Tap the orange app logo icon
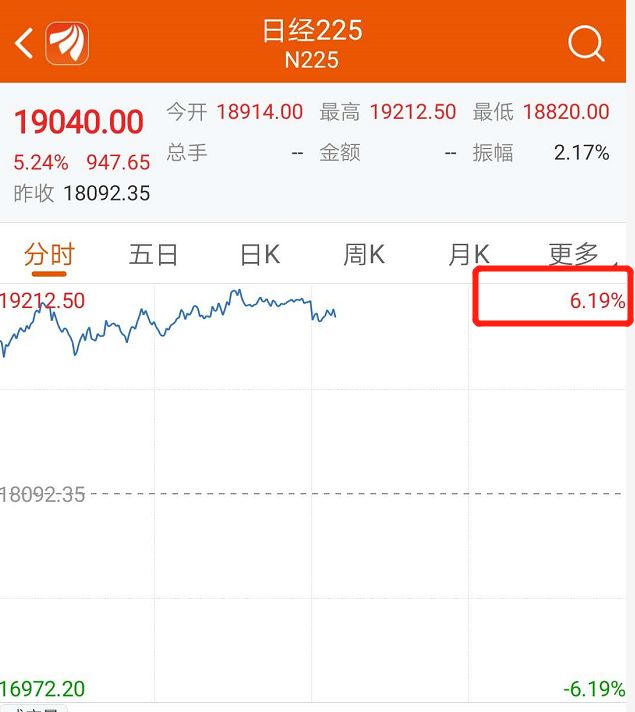 68,43
